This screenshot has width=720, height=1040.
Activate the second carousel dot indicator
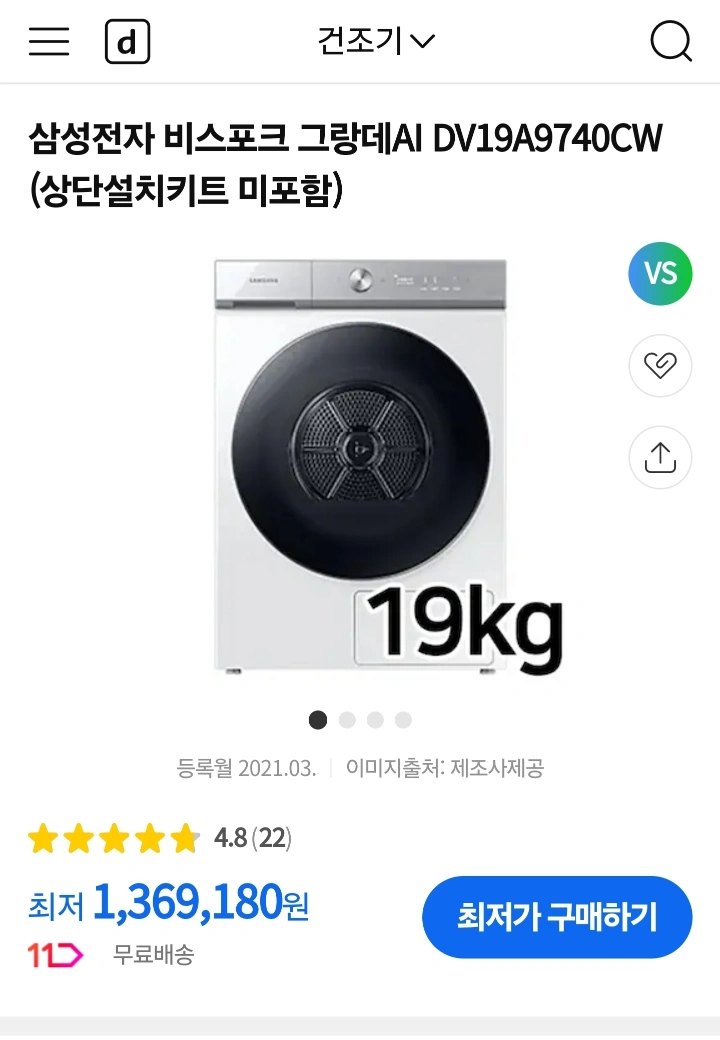coord(346,719)
